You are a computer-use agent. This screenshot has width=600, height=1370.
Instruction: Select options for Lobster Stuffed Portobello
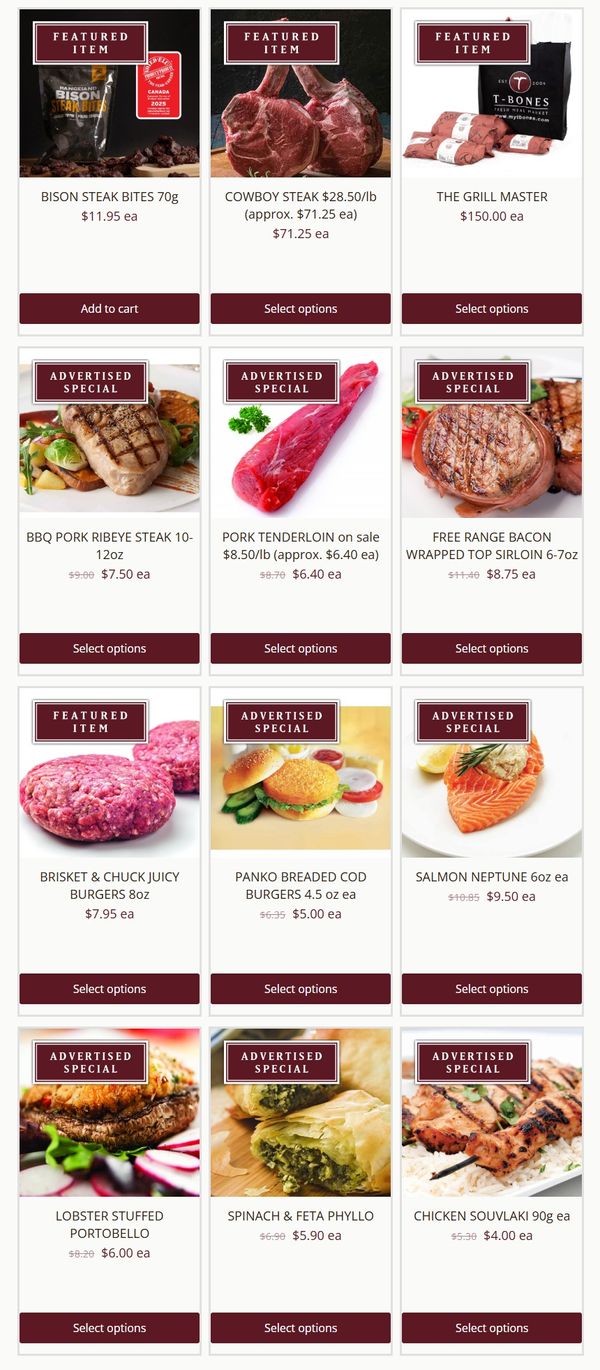point(109,1328)
